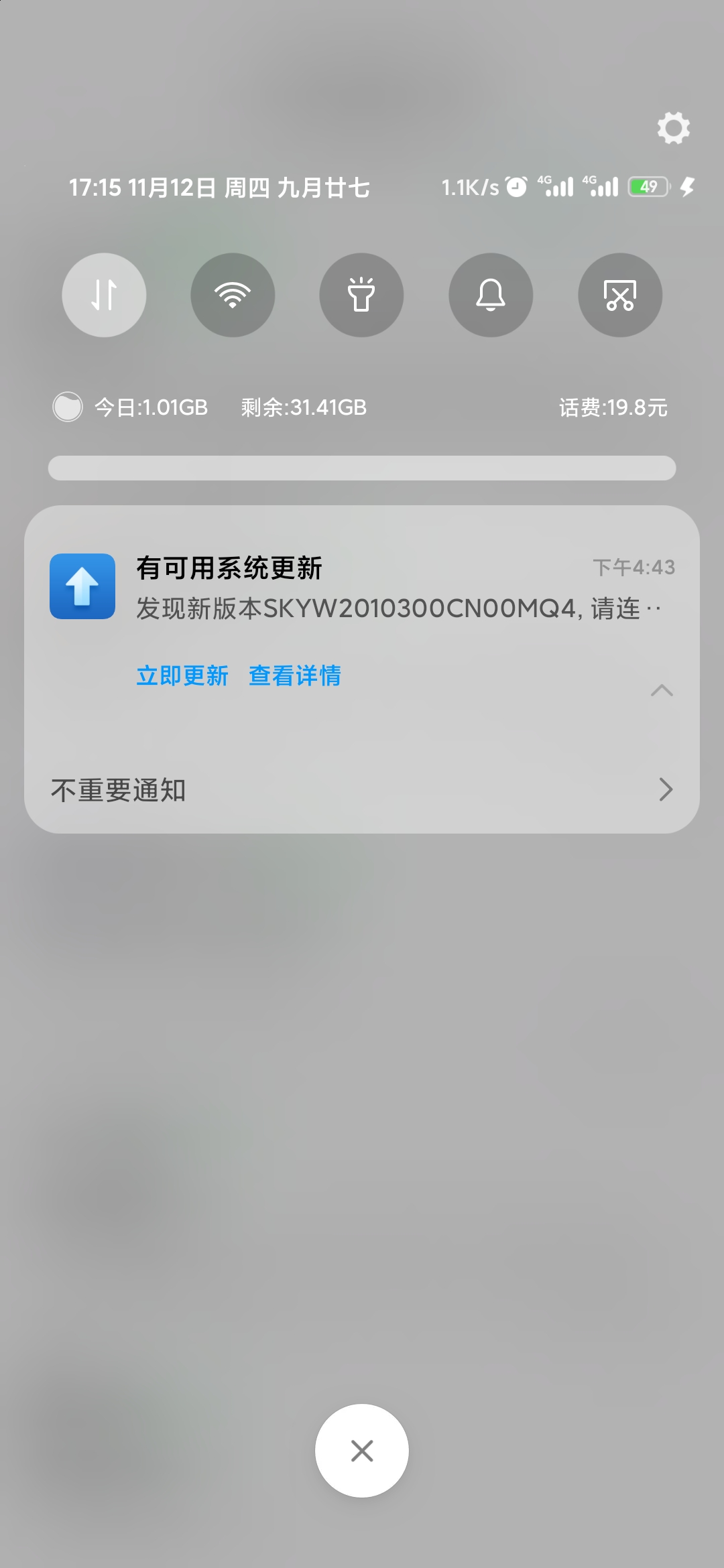Tap 立即更新 to update now

[182, 675]
